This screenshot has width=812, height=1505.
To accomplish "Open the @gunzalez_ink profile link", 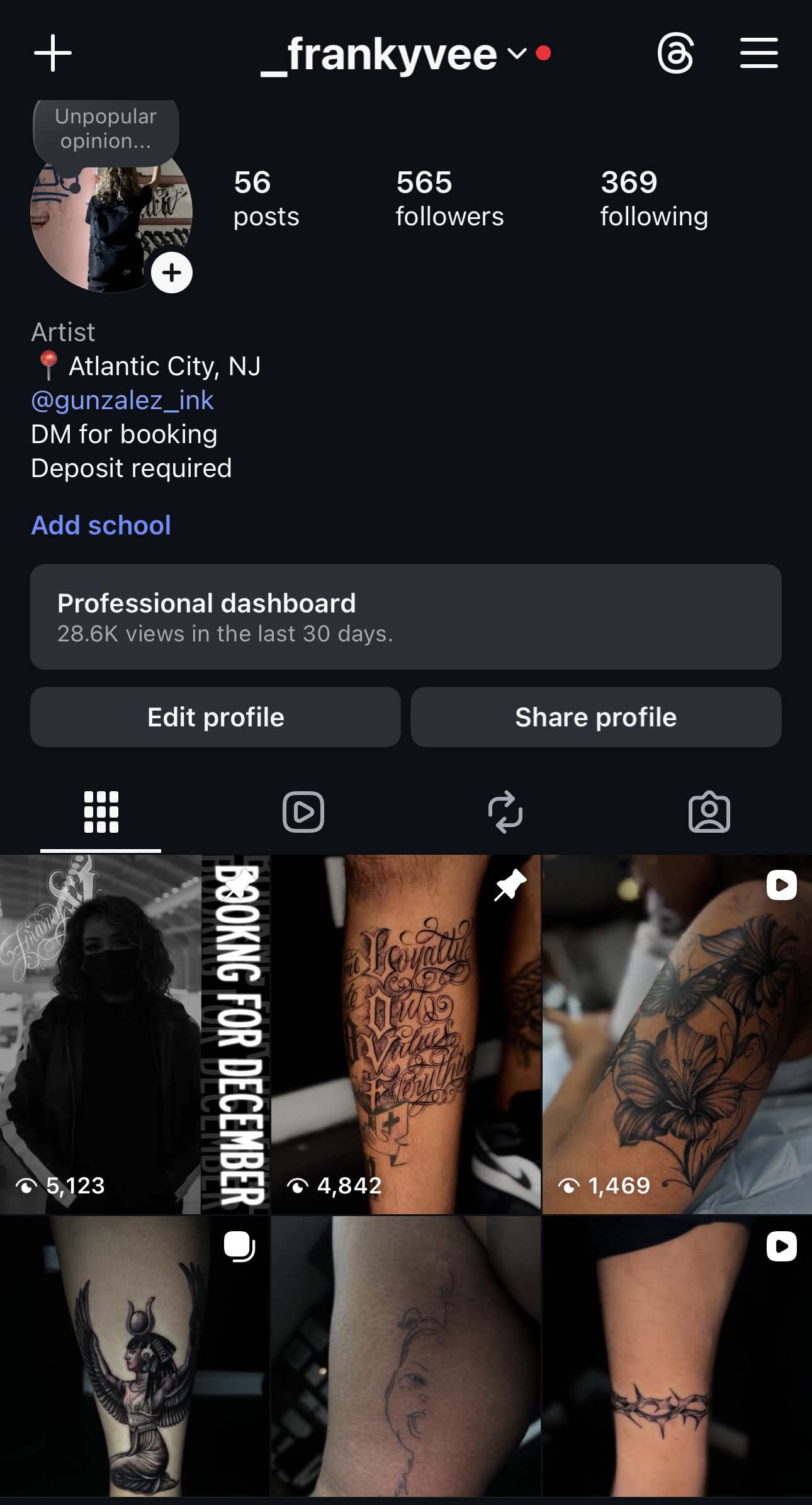I will coord(123,400).
